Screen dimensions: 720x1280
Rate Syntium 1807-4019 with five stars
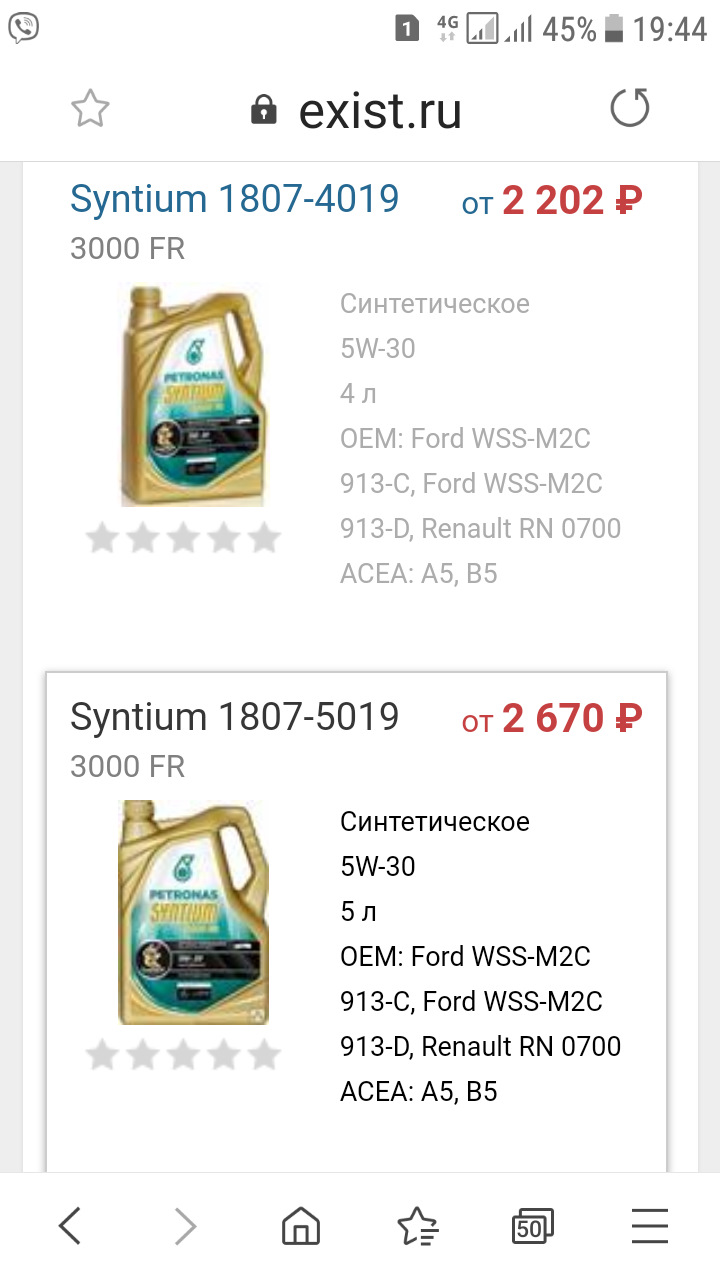click(x=263, y=537)
